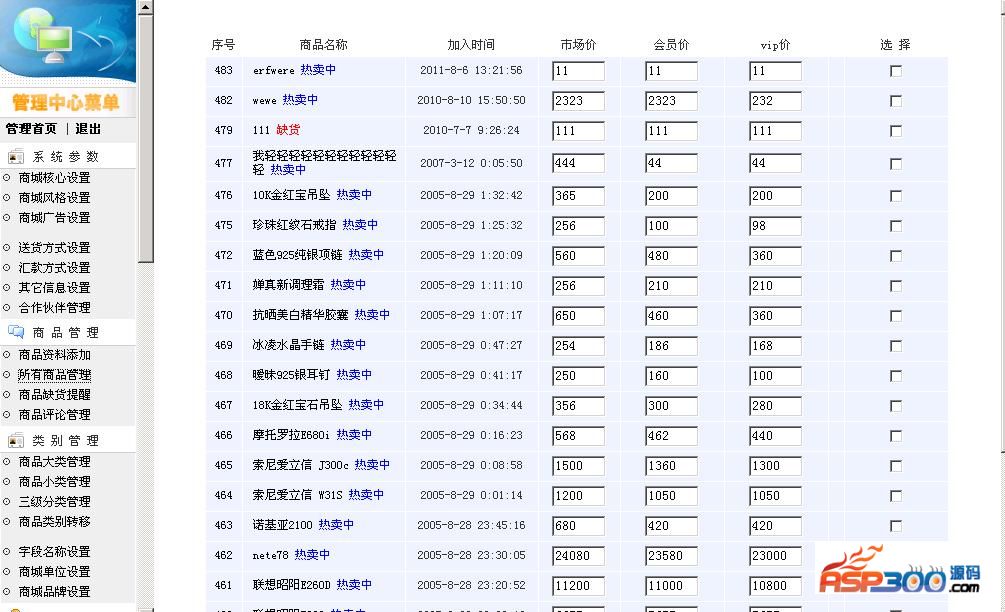
Task: Check the box for 诺基亚2100
Action: [x=896, y=526]
